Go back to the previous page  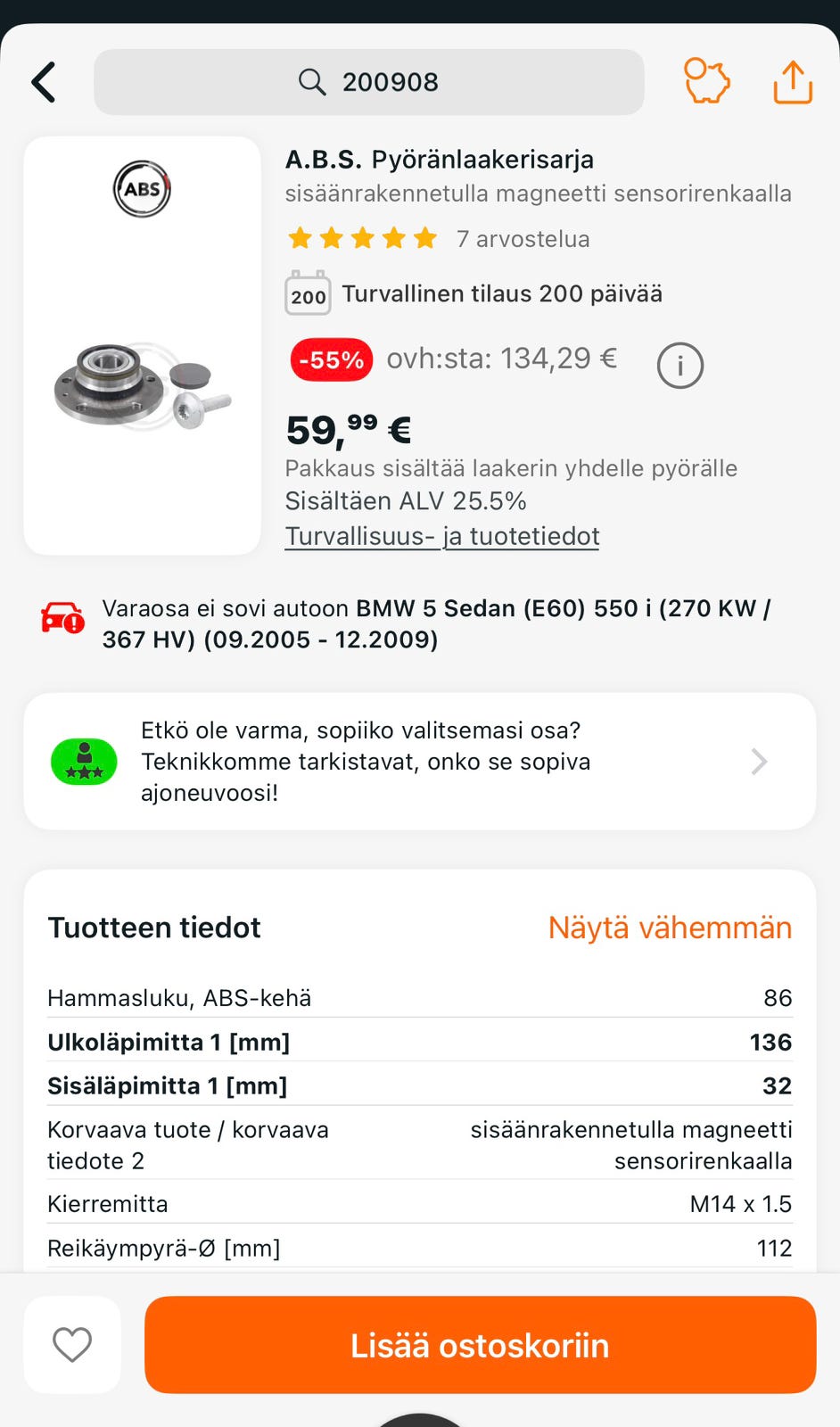(45, 82)
